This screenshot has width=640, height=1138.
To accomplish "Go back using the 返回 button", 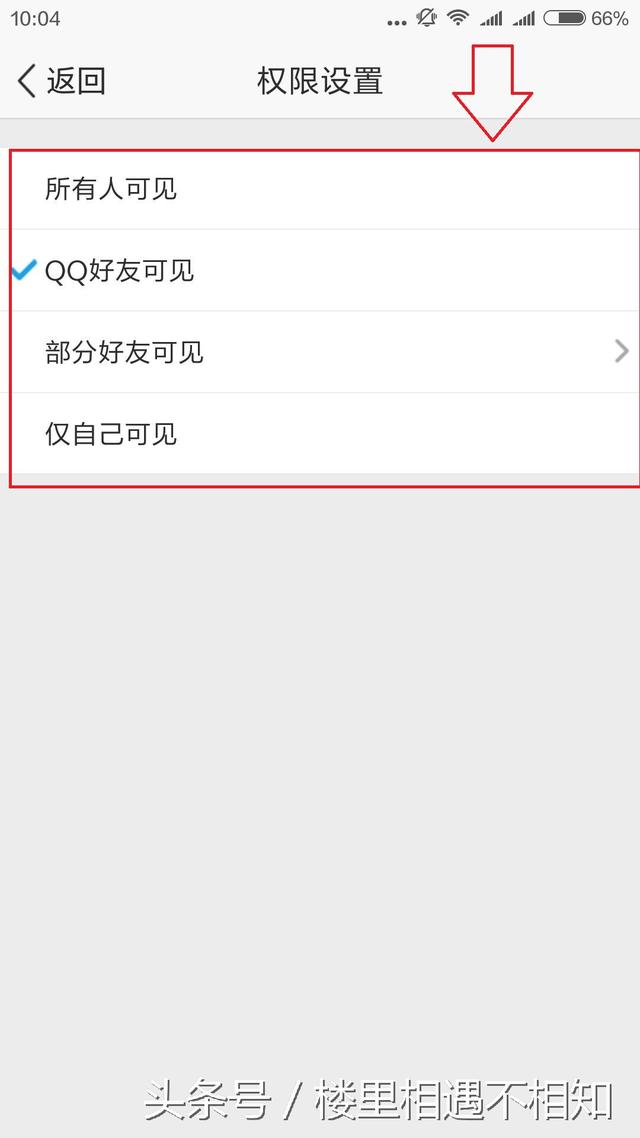I will (62, 81).
